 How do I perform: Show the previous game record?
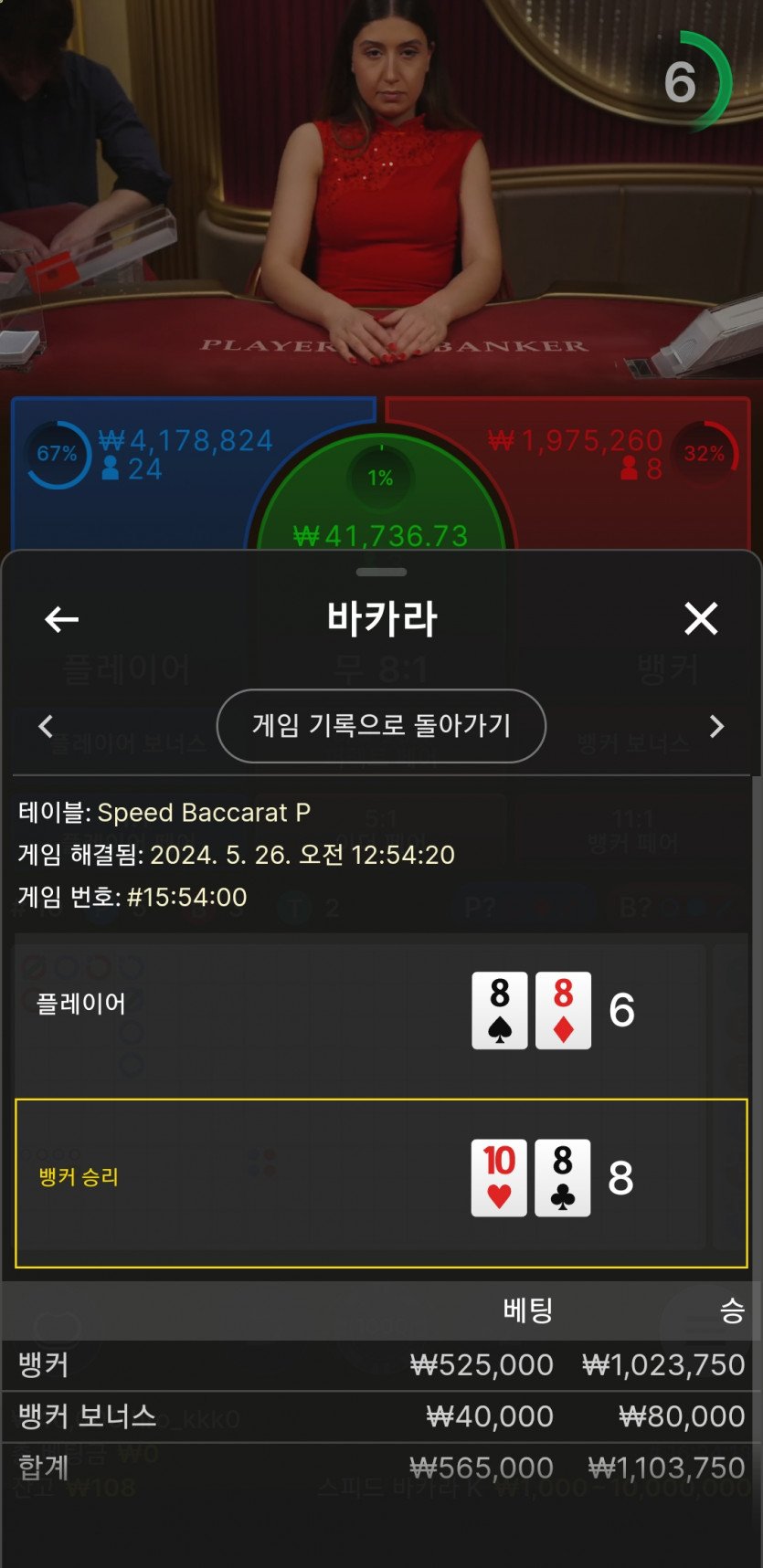click(x=46, y=727)
